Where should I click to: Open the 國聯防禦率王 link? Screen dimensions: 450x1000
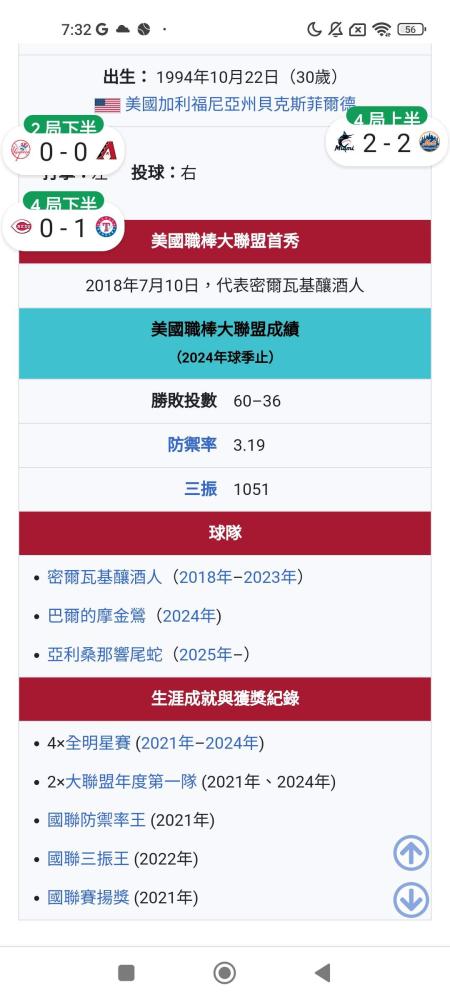(96, 820)
